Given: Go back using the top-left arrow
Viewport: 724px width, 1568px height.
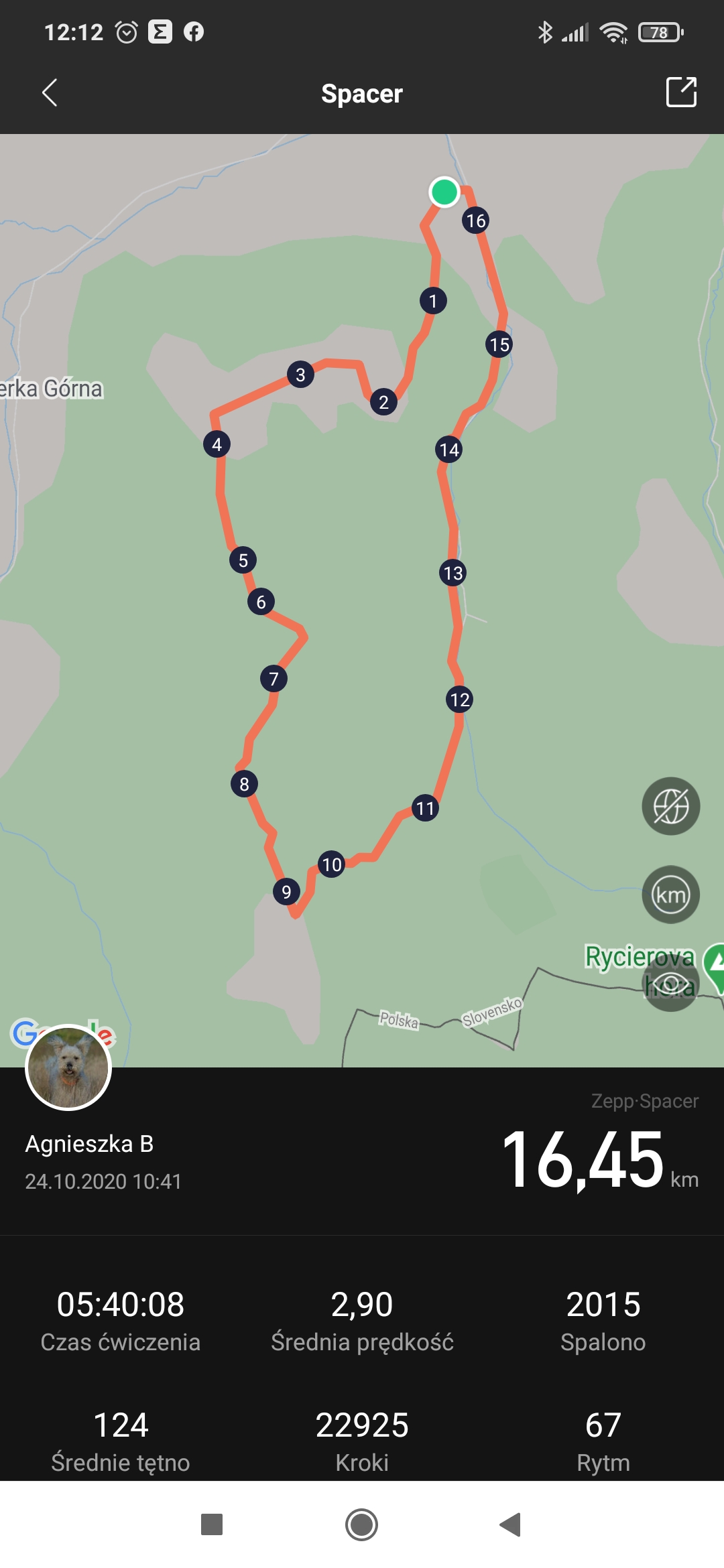Looking at the screenshot, I should click(50, 93).
